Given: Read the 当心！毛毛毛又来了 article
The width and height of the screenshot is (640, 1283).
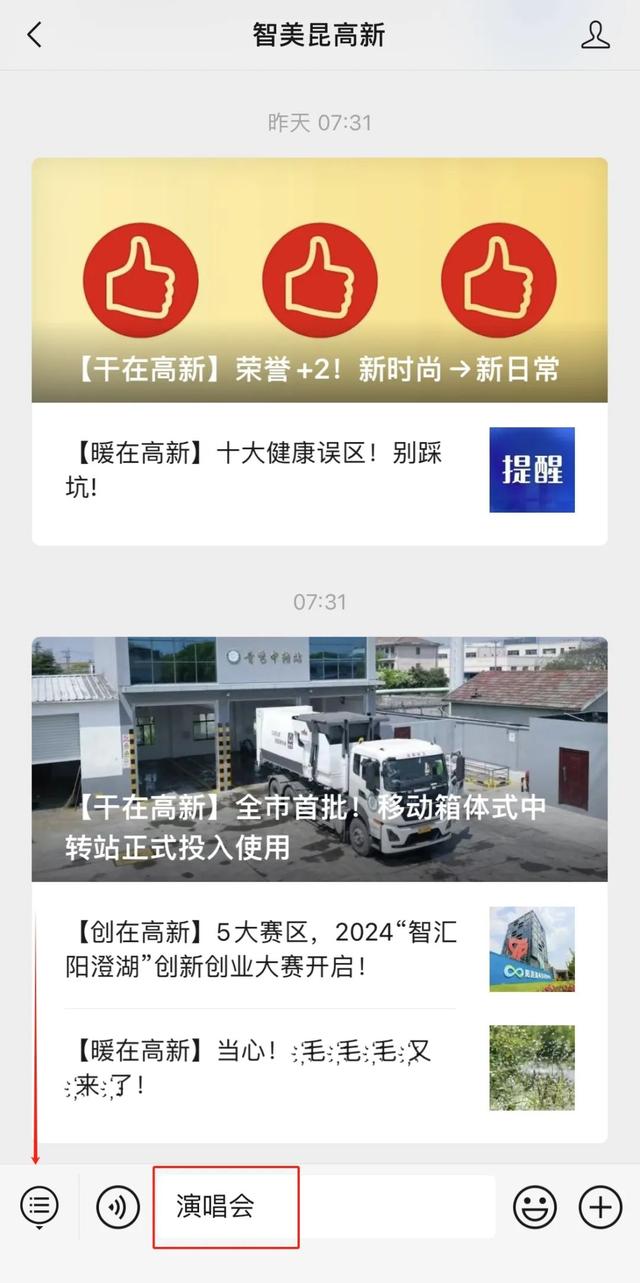Looking at the screenshot, I should tap(319, 1067).
